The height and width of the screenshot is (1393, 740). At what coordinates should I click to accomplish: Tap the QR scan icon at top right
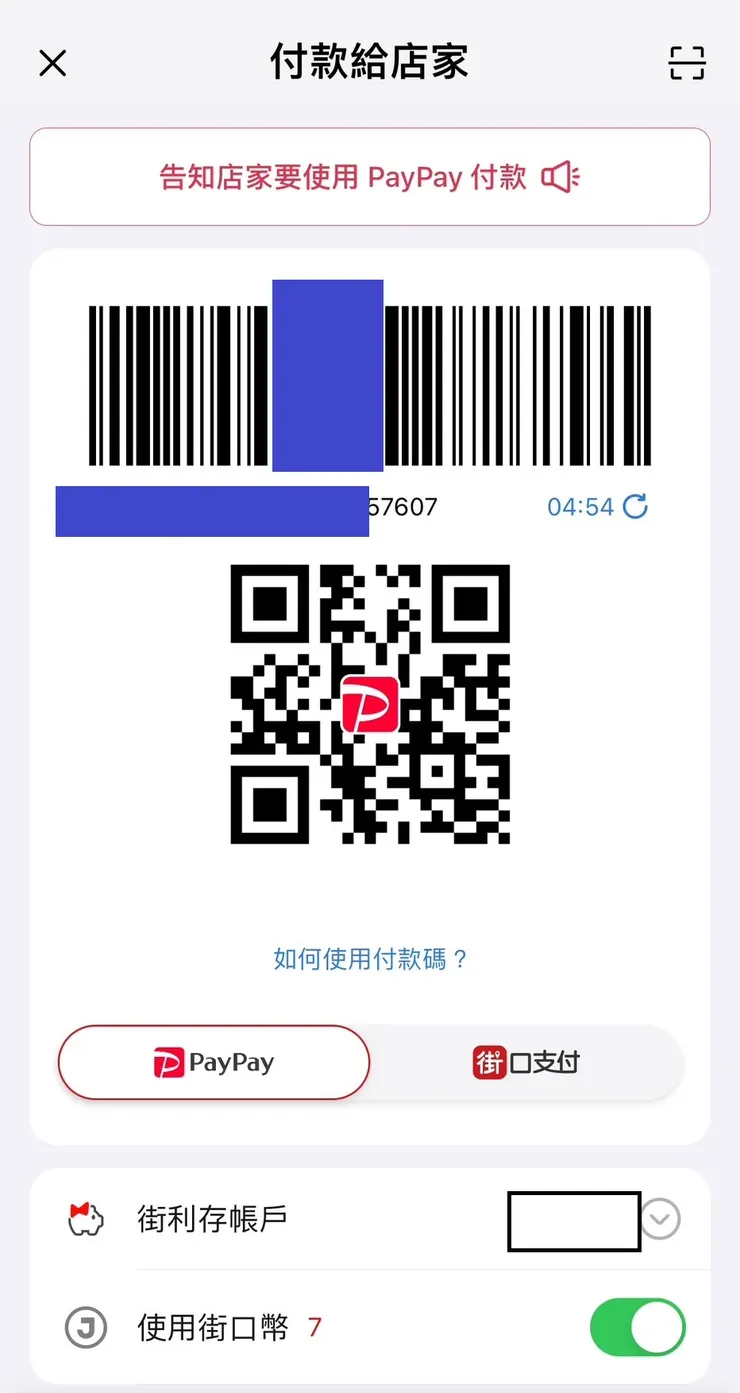(686, 63)
